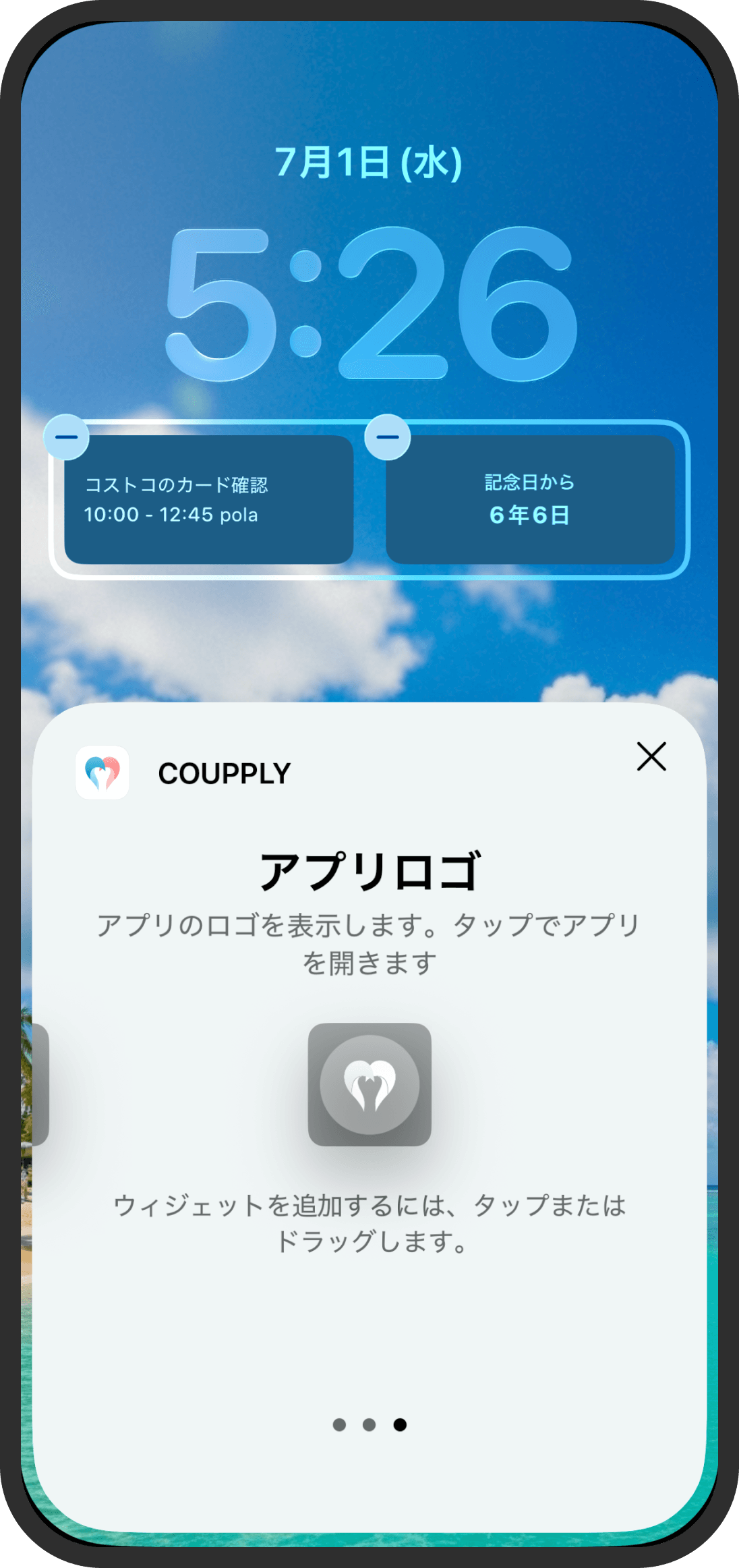739x1568 pixels.
Task: Close the COUPPLY widget panel
Action: point(651,756)
